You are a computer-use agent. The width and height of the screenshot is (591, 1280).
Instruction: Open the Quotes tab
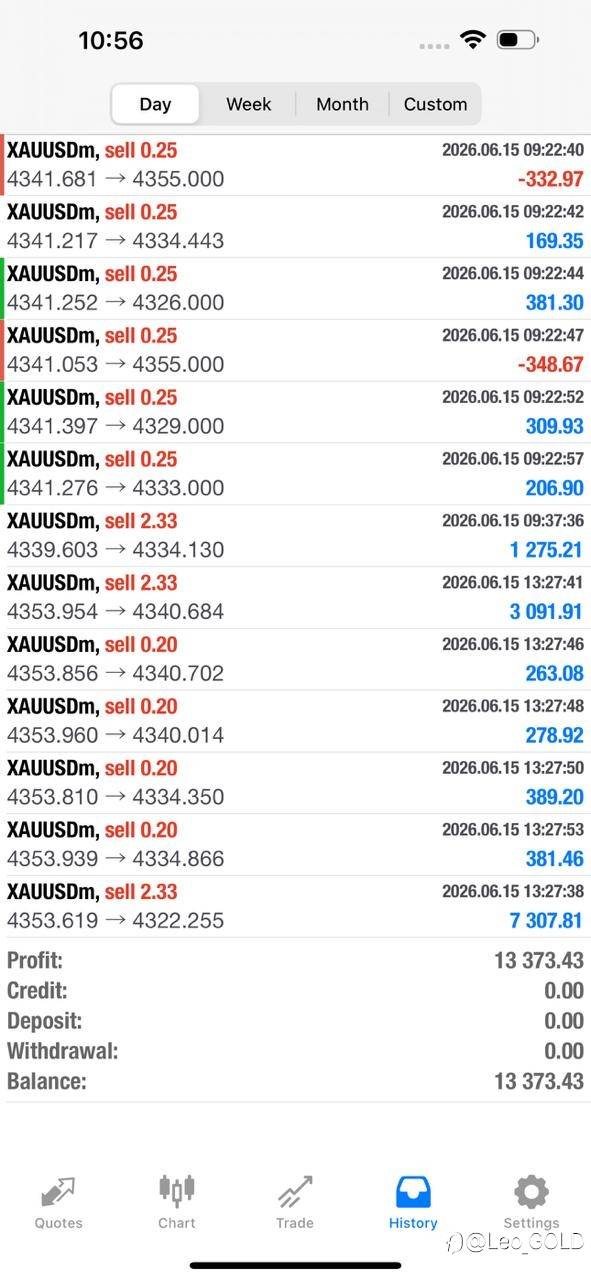point(59,1203)
